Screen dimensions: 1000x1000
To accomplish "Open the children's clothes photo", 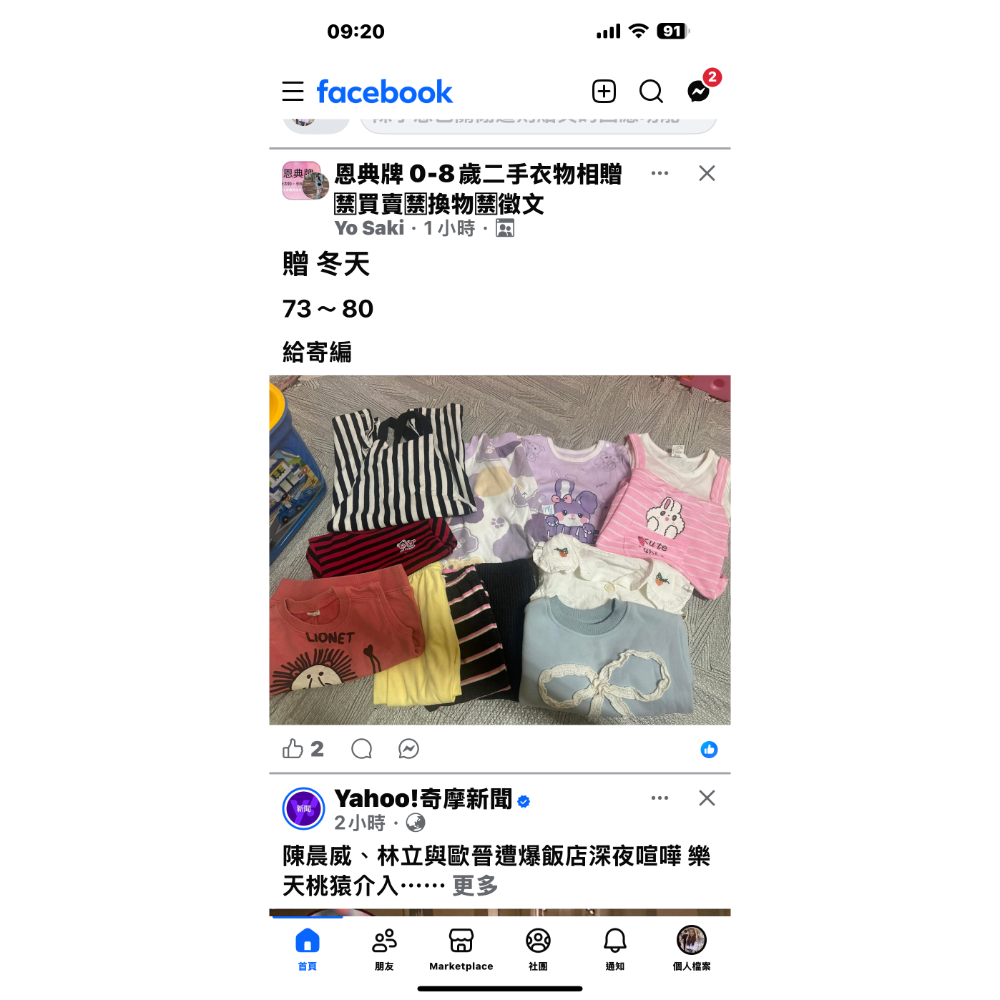I will [500, 550].
